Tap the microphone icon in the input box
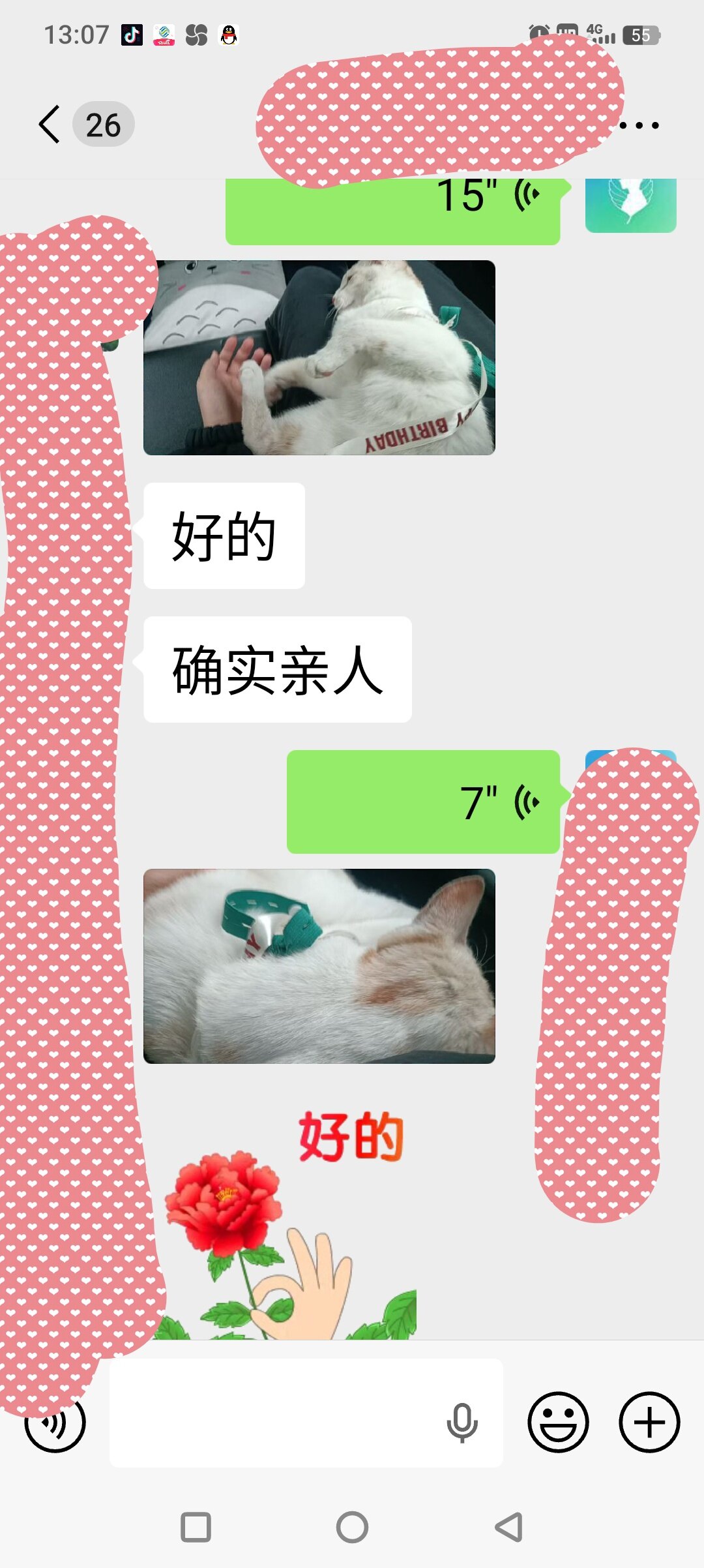This screenshot has width=704, height=1568. click(462, 1423)
